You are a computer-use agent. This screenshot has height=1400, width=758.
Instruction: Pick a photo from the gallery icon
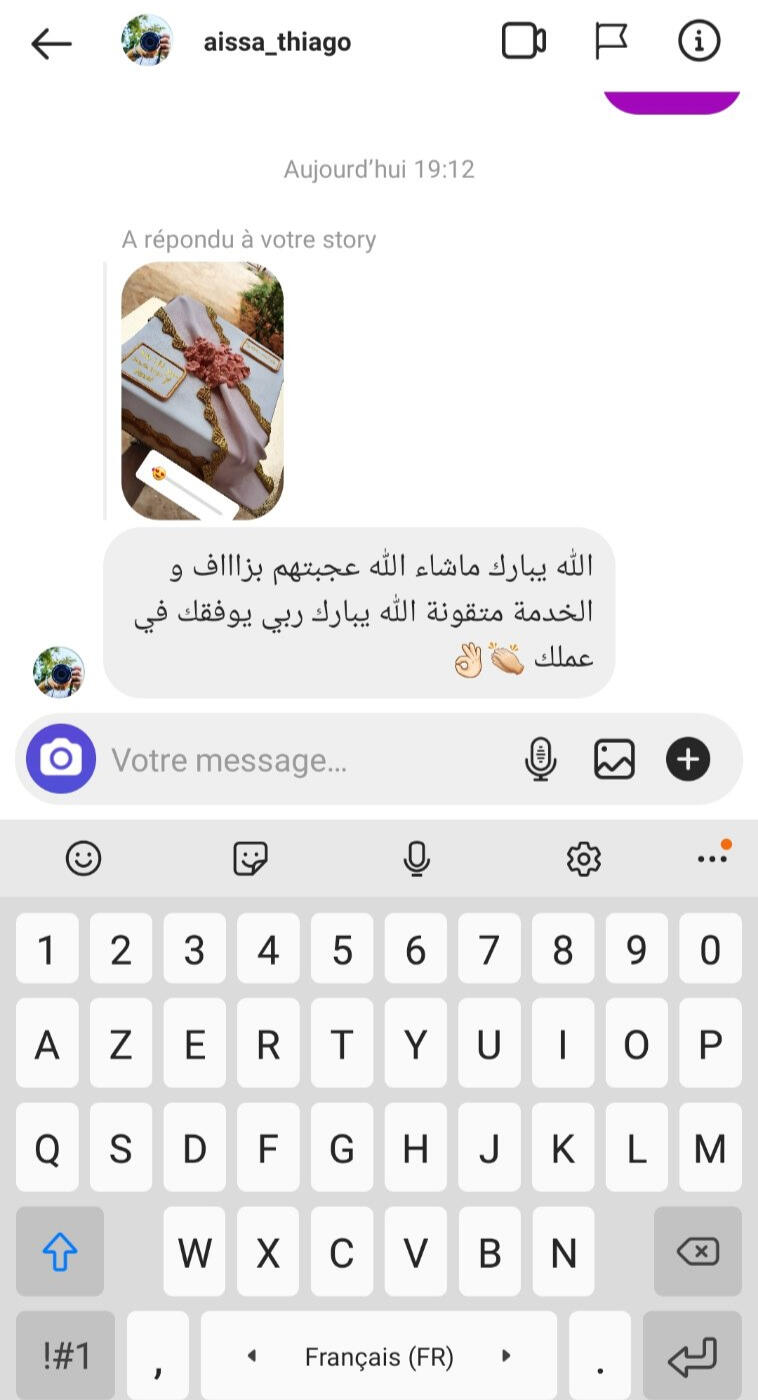coord(614,760)
